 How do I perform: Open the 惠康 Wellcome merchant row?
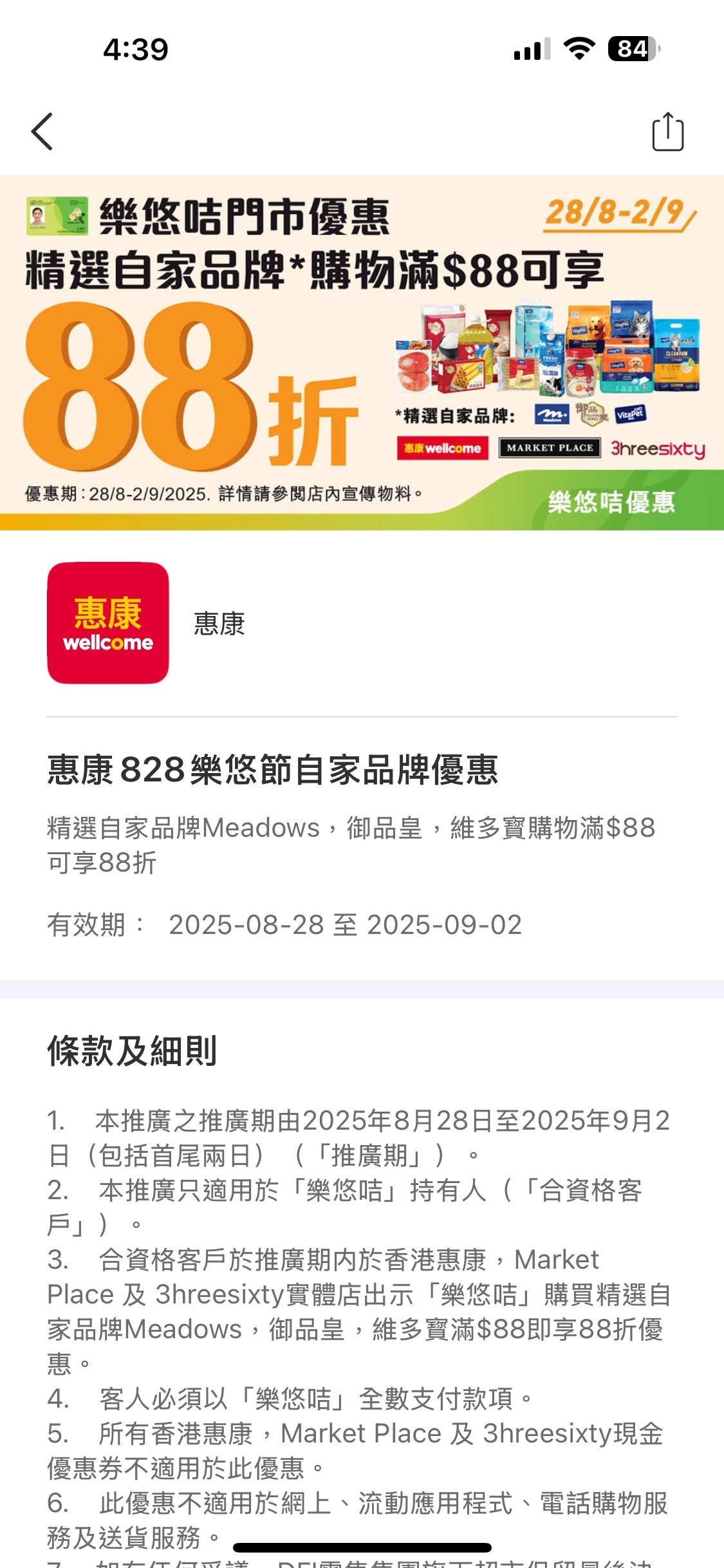(219, 623)
